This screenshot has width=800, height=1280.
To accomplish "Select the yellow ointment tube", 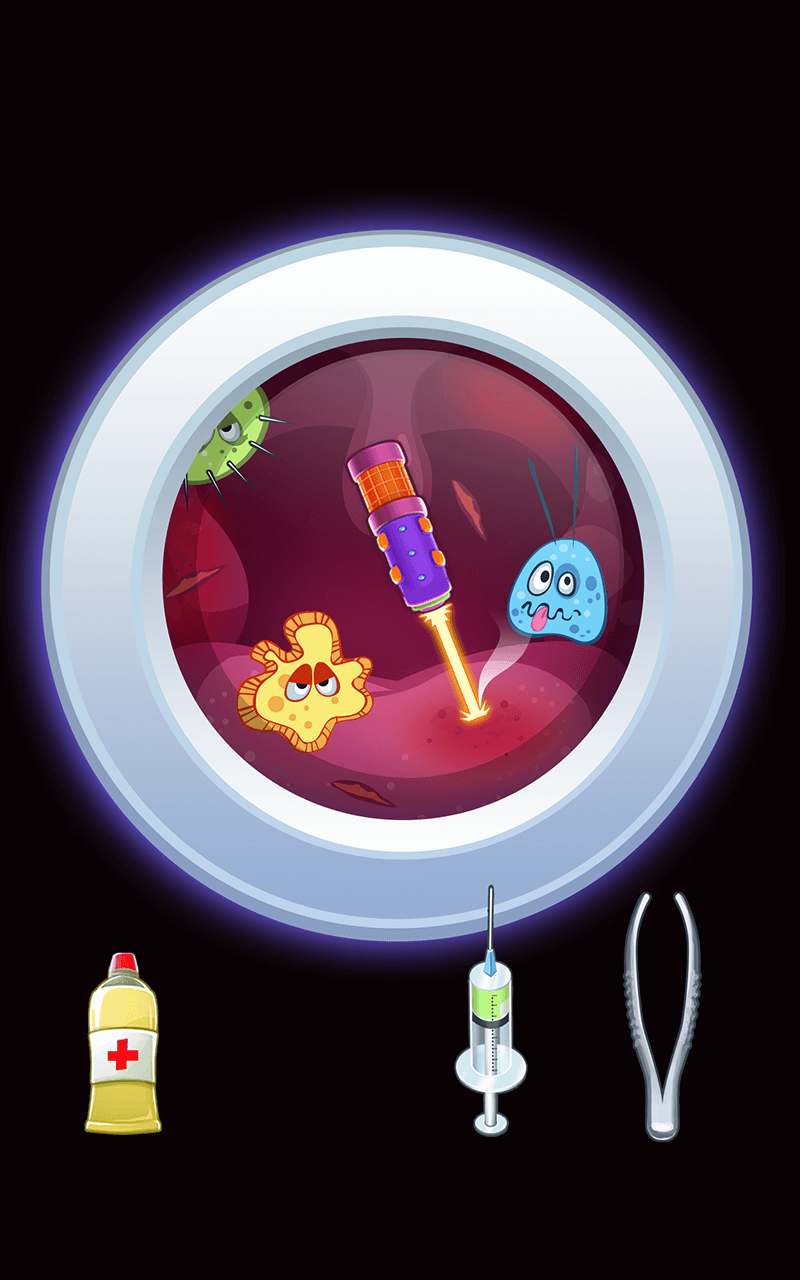I will coord(122,1045).
